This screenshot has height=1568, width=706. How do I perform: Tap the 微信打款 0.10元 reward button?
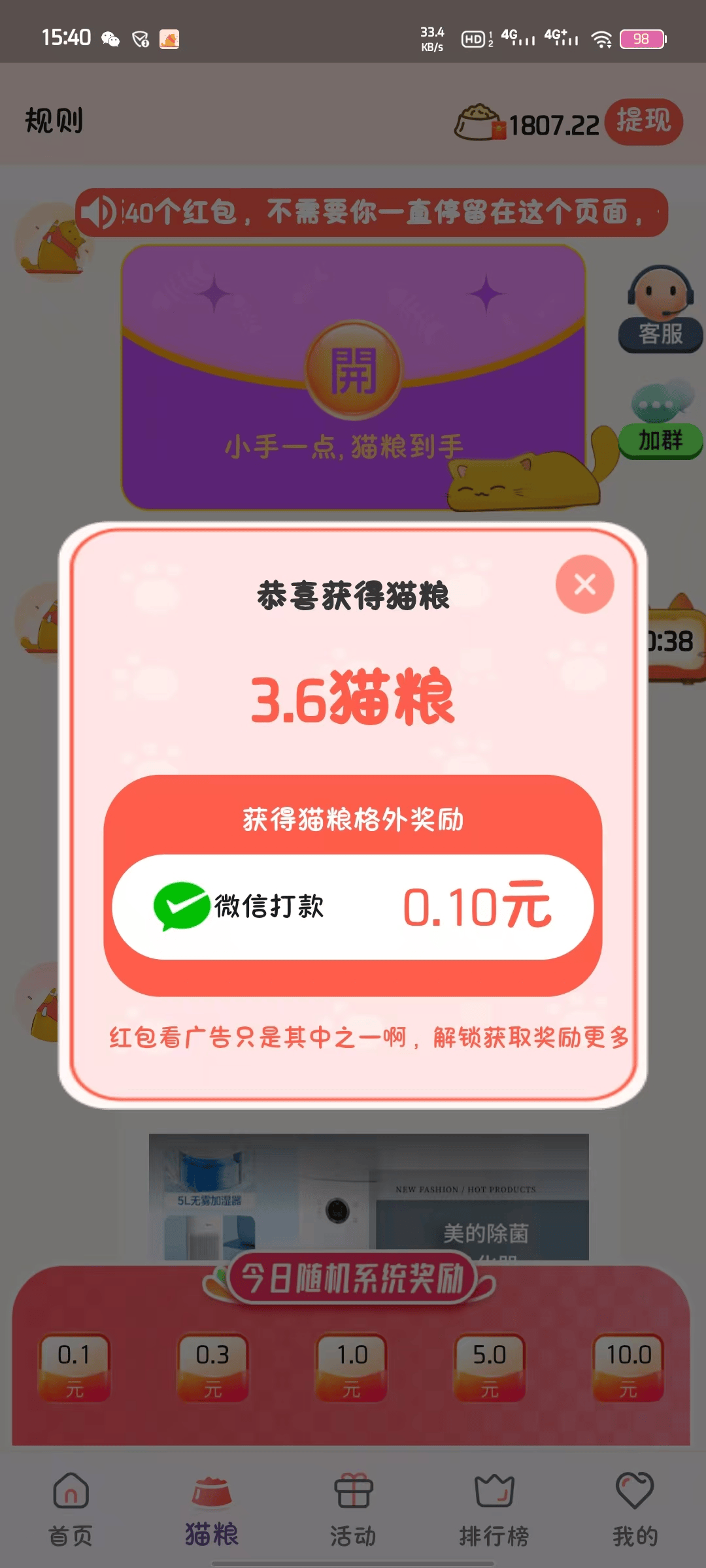coord(353,907)
